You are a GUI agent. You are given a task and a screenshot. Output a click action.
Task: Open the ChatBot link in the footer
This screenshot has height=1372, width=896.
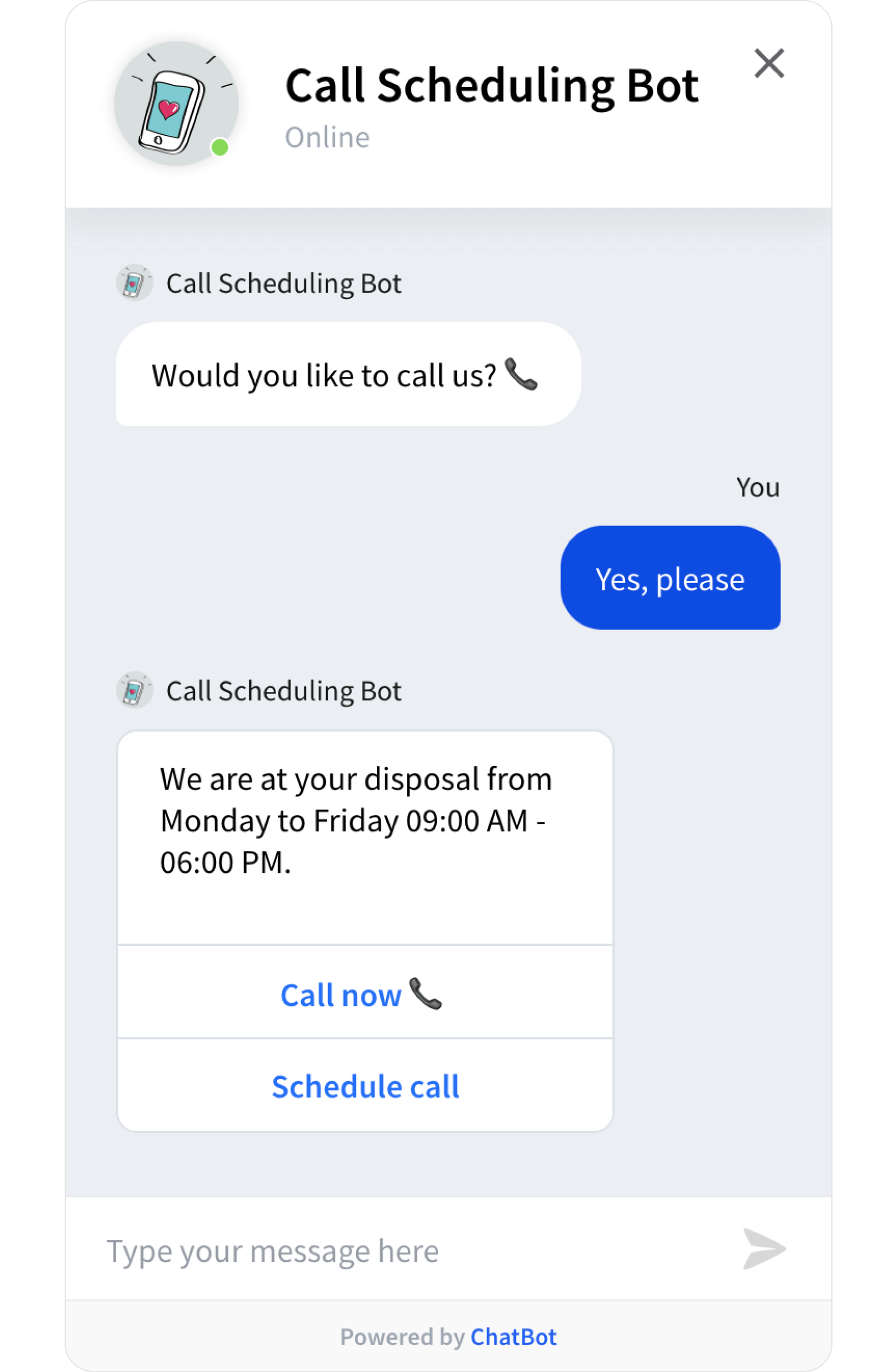[513, 1337]
